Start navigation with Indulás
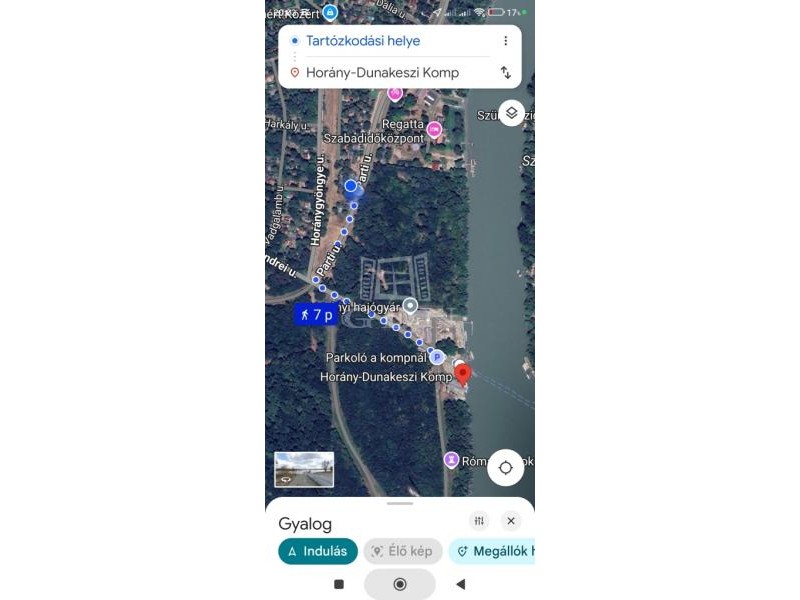Image resolution: width=800 pixels, height=600 pixels. tap(318, 551)
